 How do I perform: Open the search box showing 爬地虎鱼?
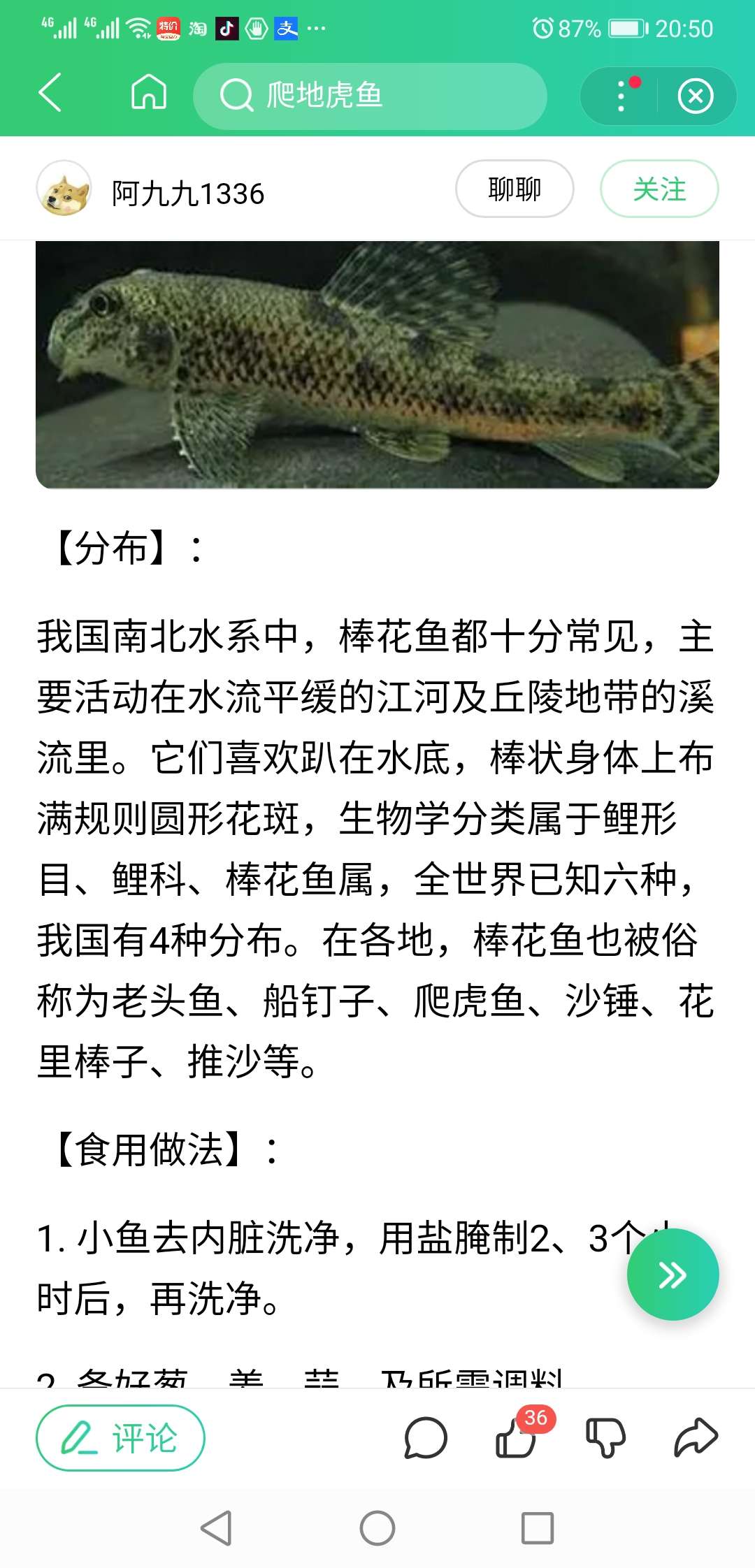point(370,96)
